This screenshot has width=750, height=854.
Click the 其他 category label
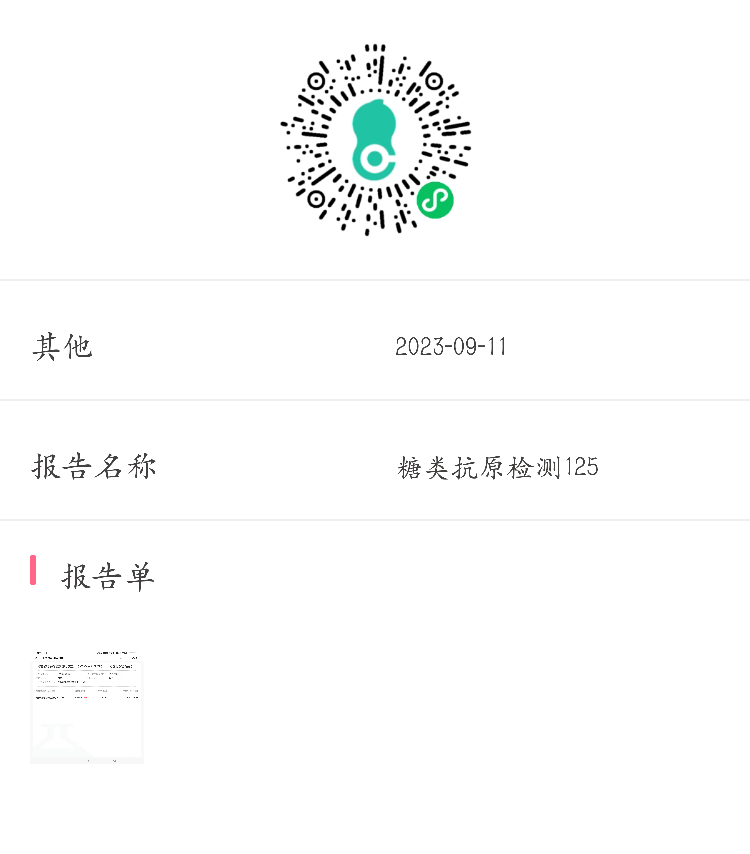[x=62, y=346]
